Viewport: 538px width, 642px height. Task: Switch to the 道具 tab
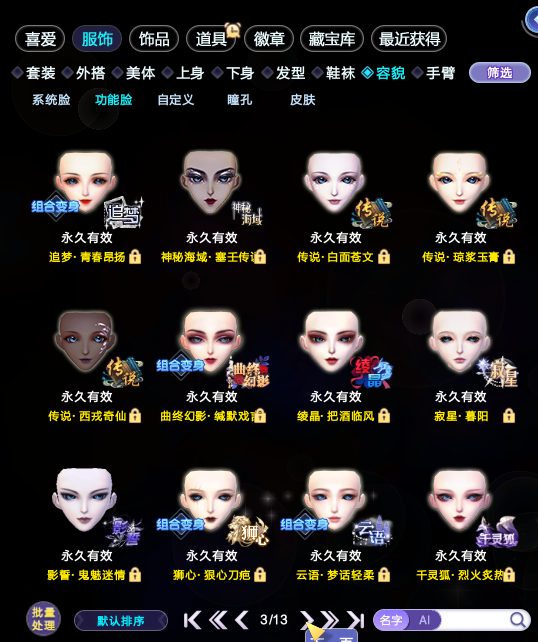coord(211,39)
